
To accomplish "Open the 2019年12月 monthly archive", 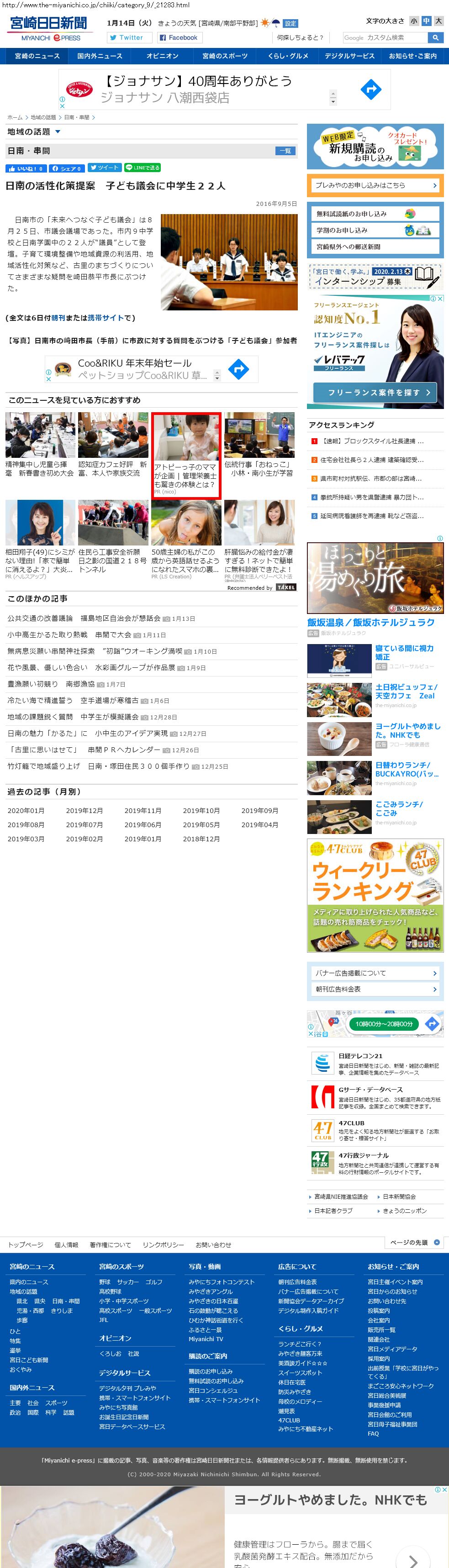I will [84, 811].
